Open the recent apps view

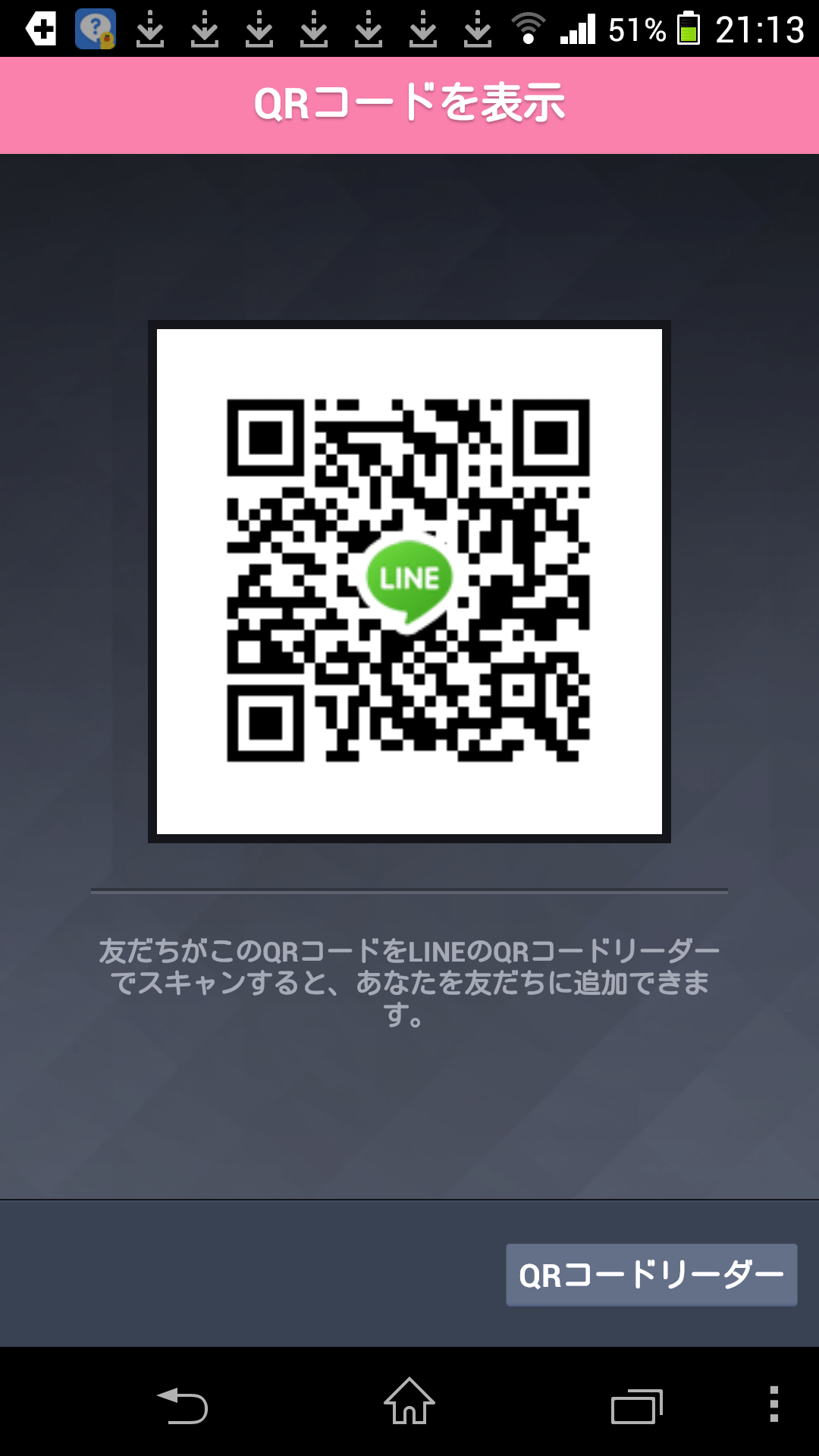tap(637, 1407)
